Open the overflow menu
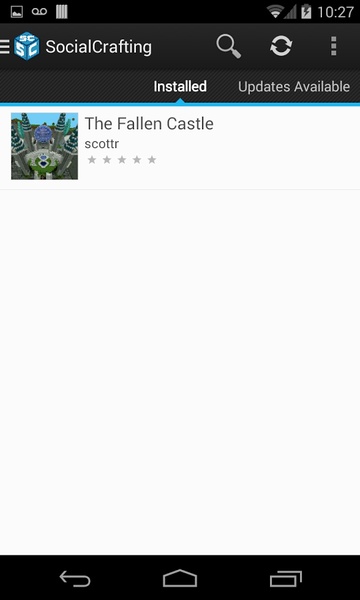360x600 pixels. tap(333, 47)
